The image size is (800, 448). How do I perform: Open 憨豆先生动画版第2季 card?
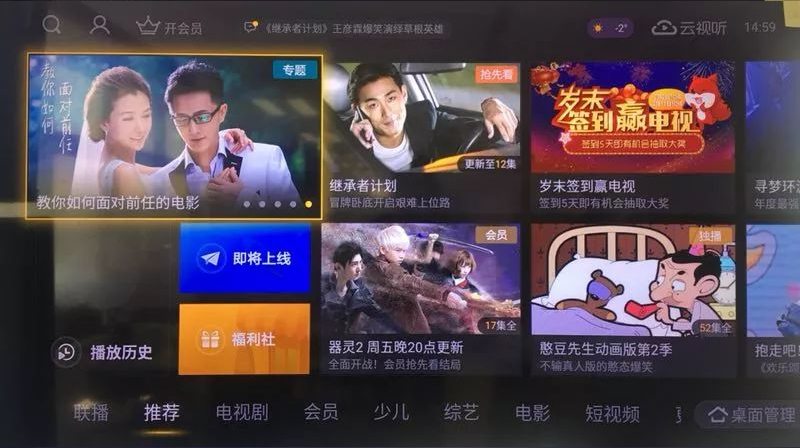[x=632, y=290]
